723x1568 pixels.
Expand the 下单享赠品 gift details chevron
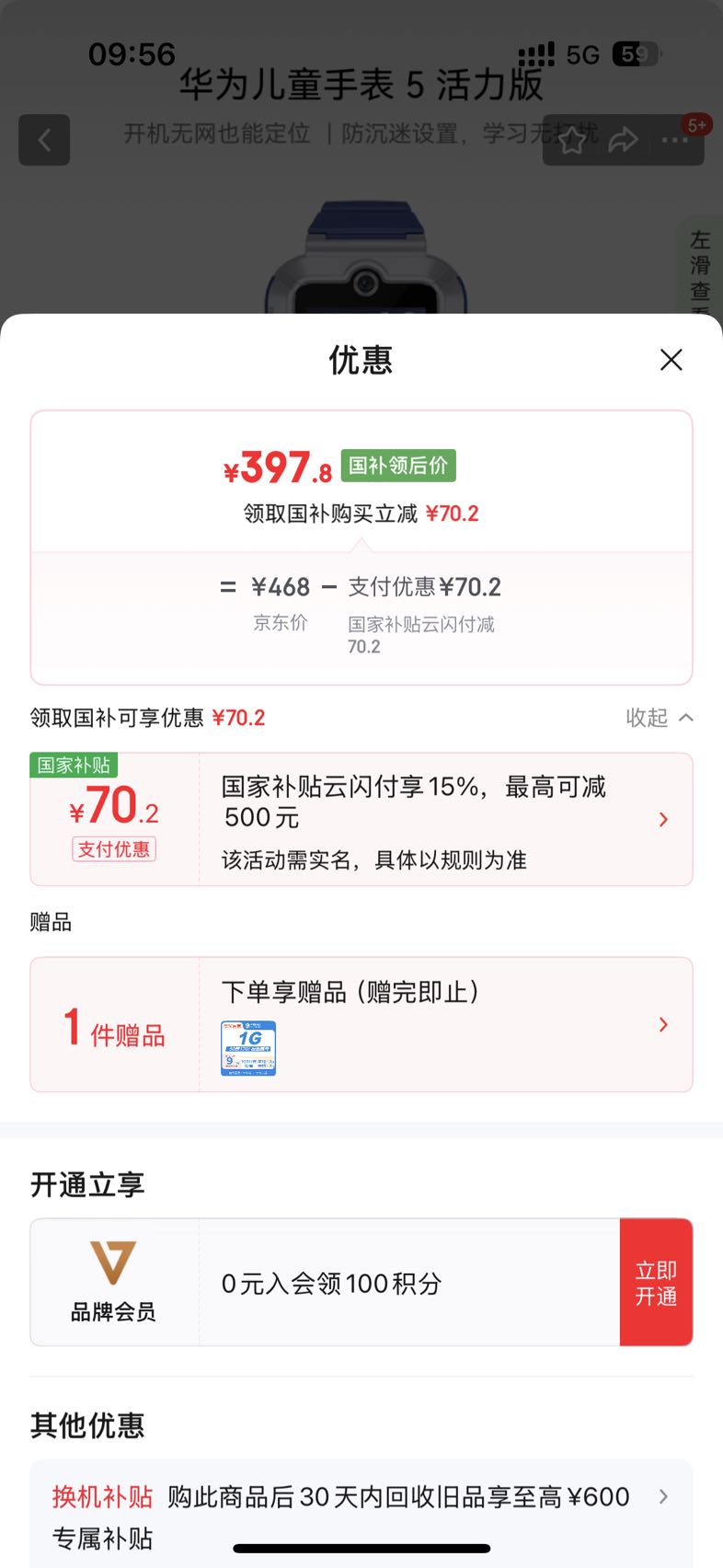[663, 1024]
